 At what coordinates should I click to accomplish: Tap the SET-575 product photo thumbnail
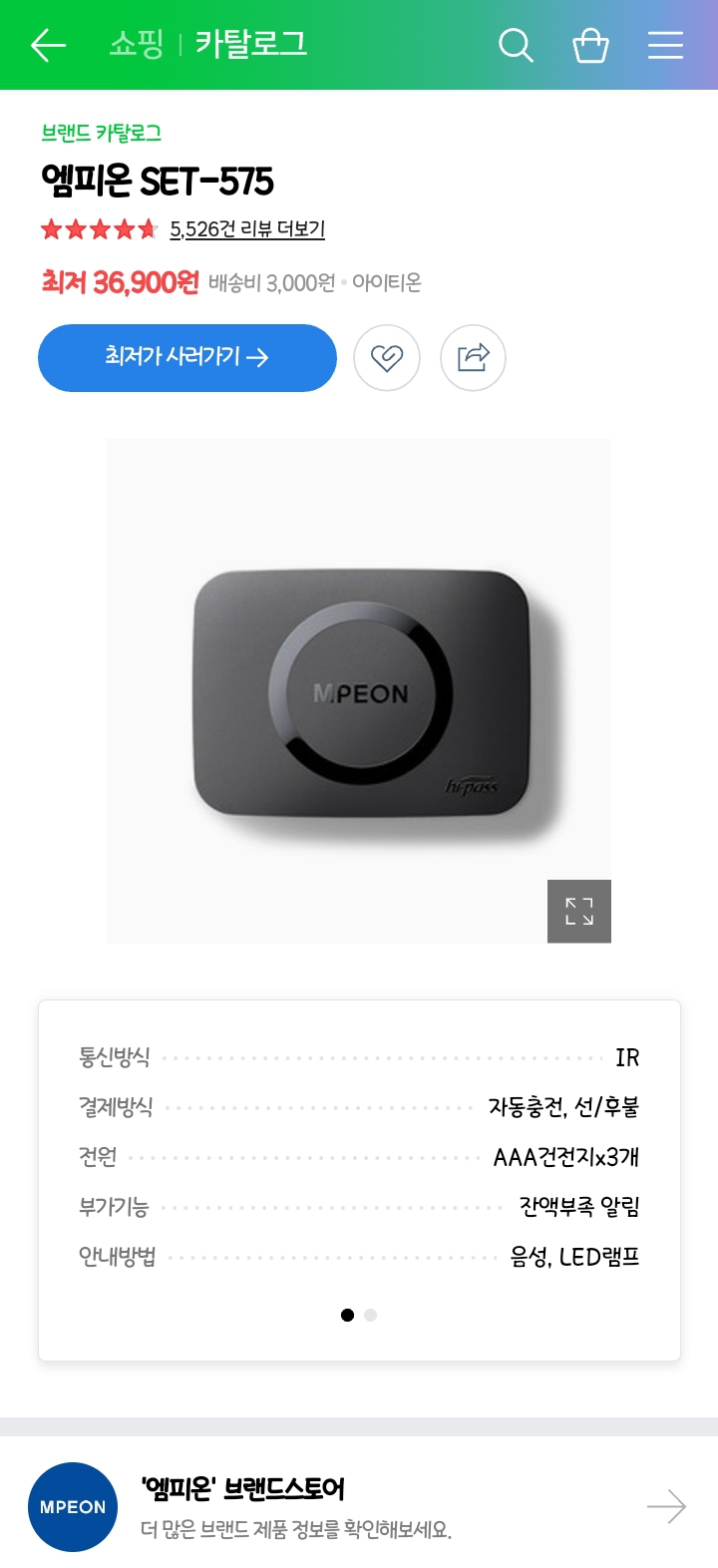tap(359, 688)
